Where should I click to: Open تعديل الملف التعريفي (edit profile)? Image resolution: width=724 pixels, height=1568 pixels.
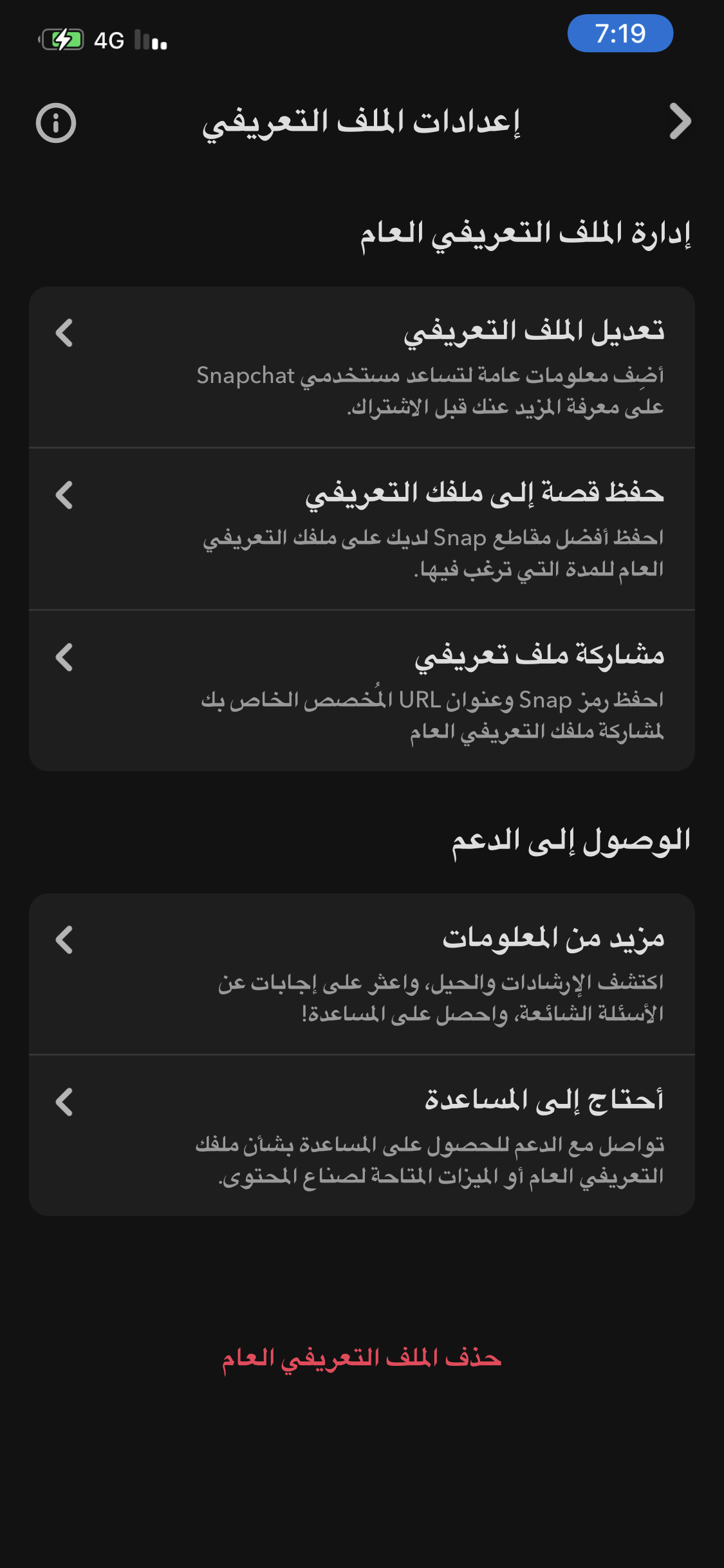click(362, 367)
